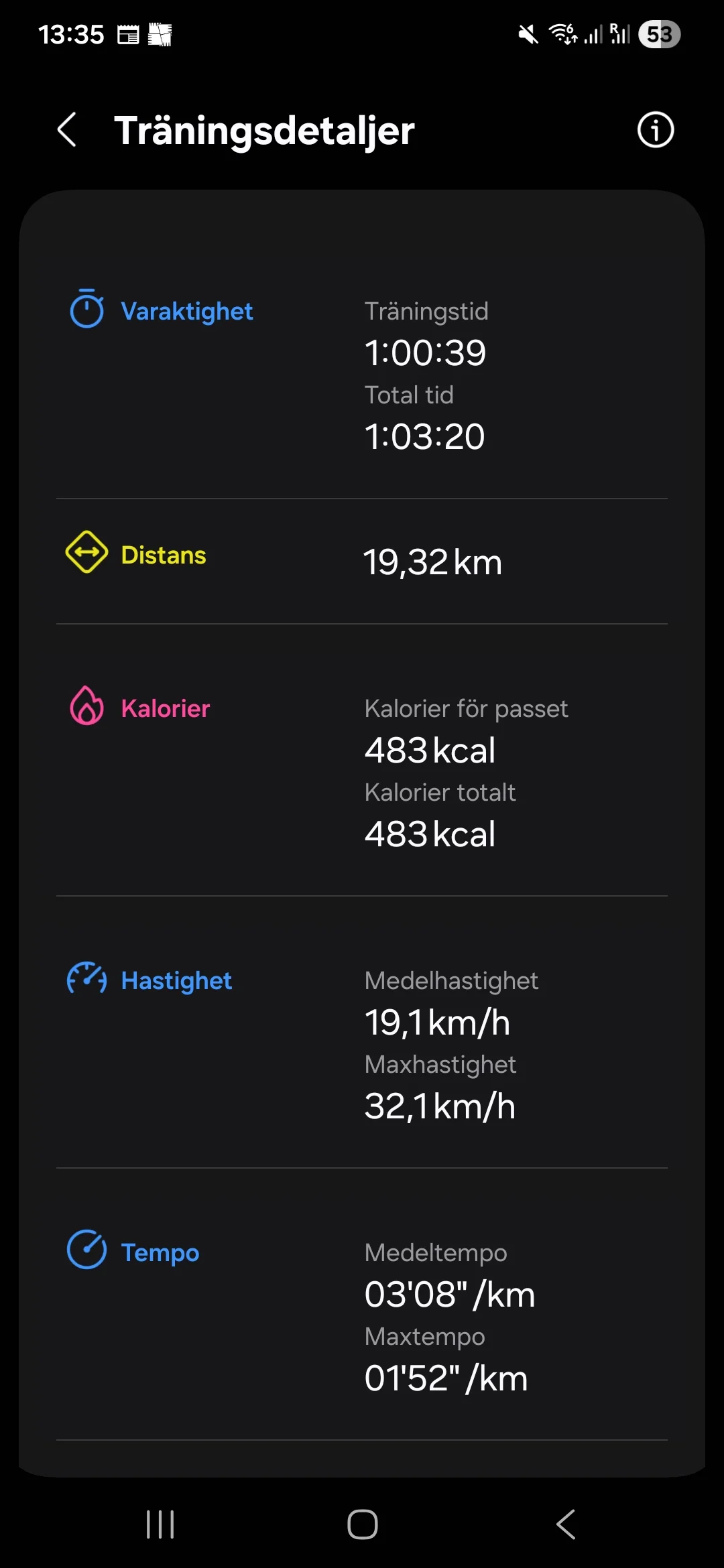Click the mute sound indicator

(x=527, y=34)
